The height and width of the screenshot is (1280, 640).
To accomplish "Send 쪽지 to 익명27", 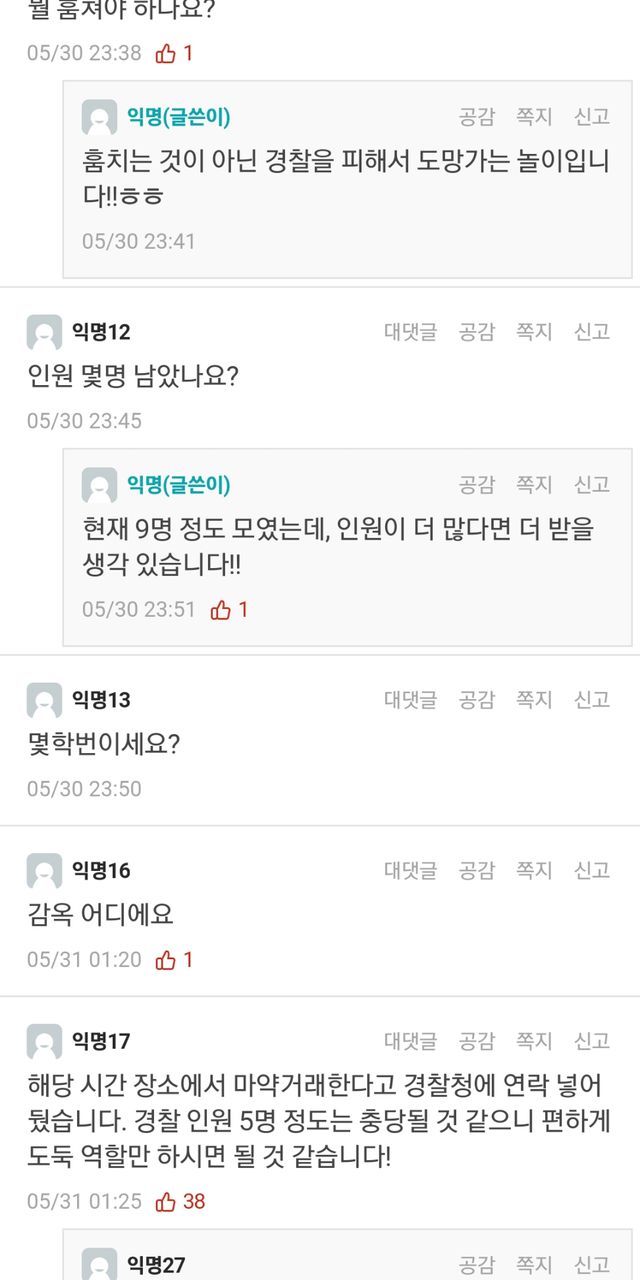I will [534, 1265].
